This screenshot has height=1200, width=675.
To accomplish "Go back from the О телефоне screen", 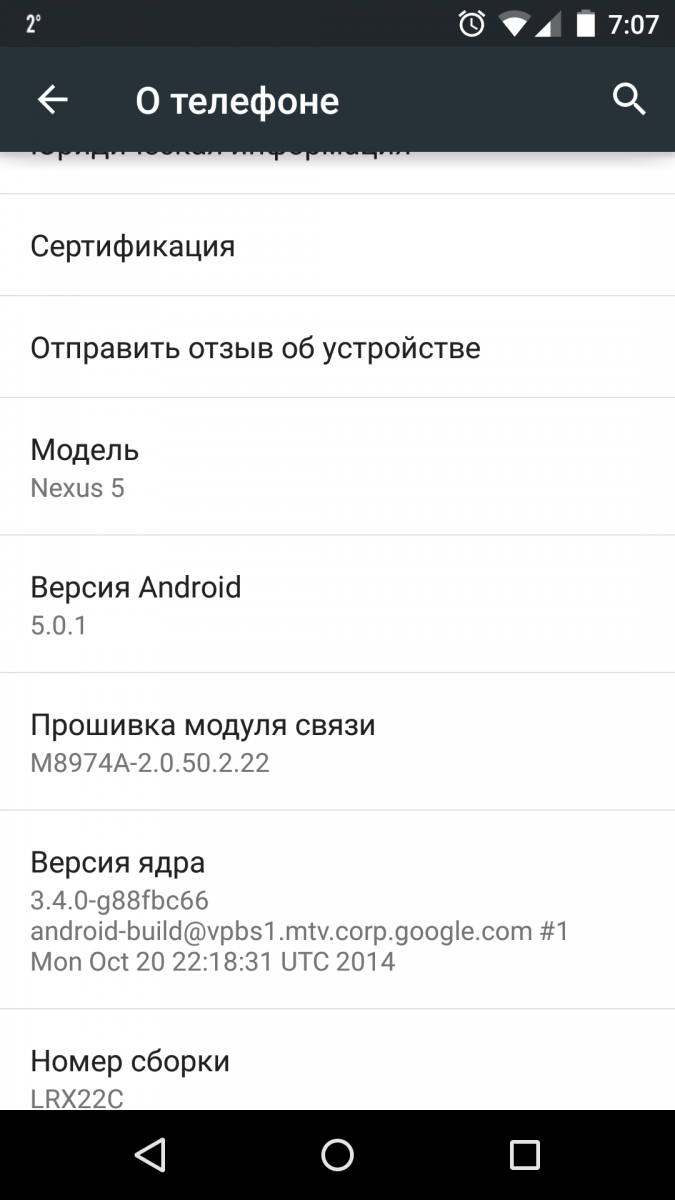I will (52, 100).
